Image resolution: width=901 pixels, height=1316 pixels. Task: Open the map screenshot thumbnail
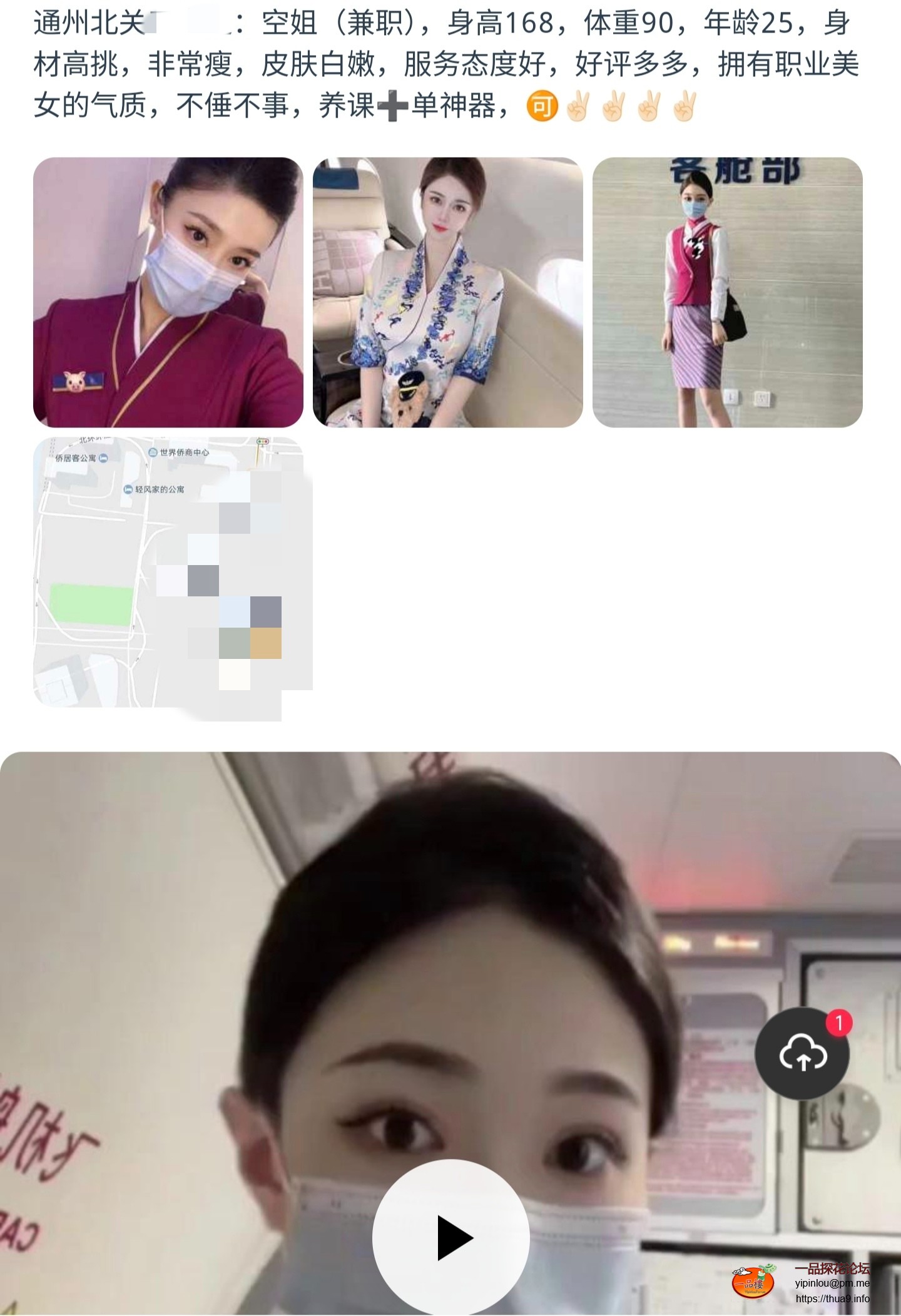point(168,572)
